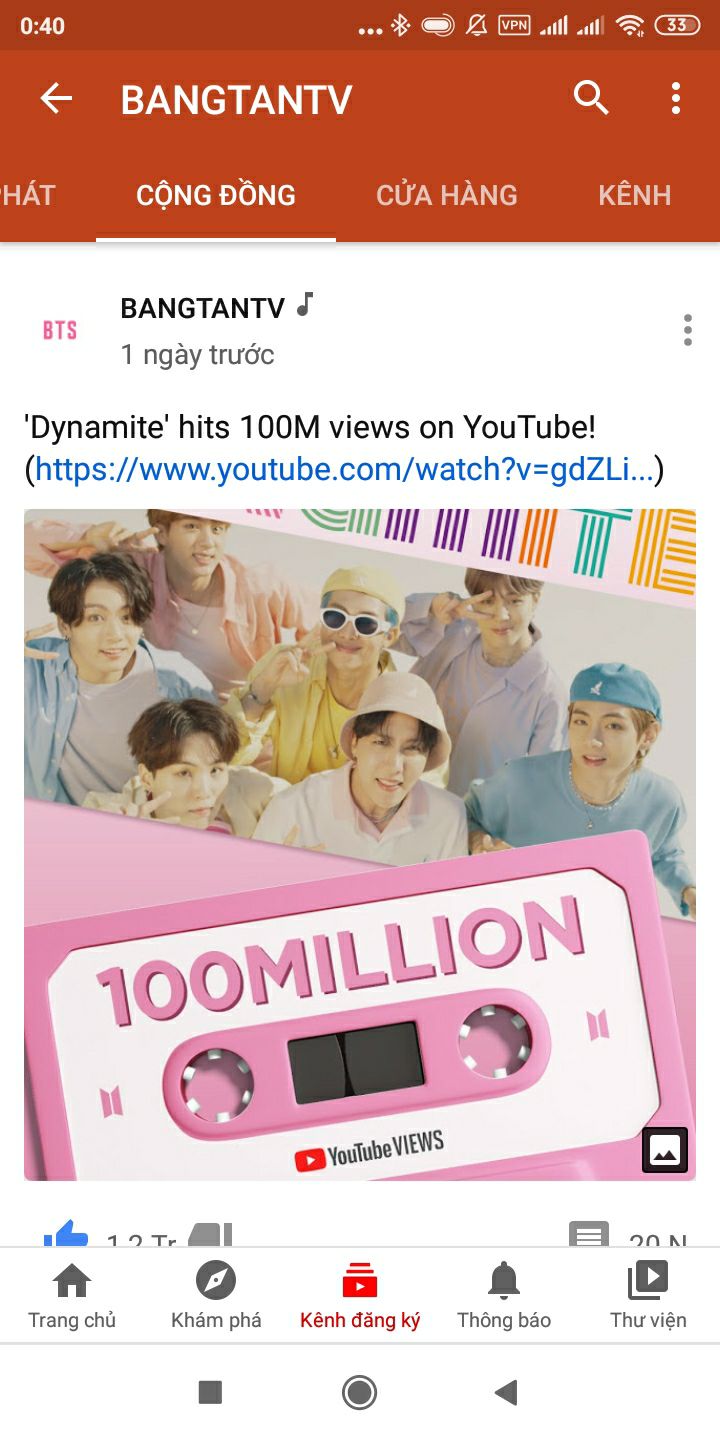Open the Dynamite YouTube video link
This screenshot has width=720, height=1440.
[x=345, y=468]
